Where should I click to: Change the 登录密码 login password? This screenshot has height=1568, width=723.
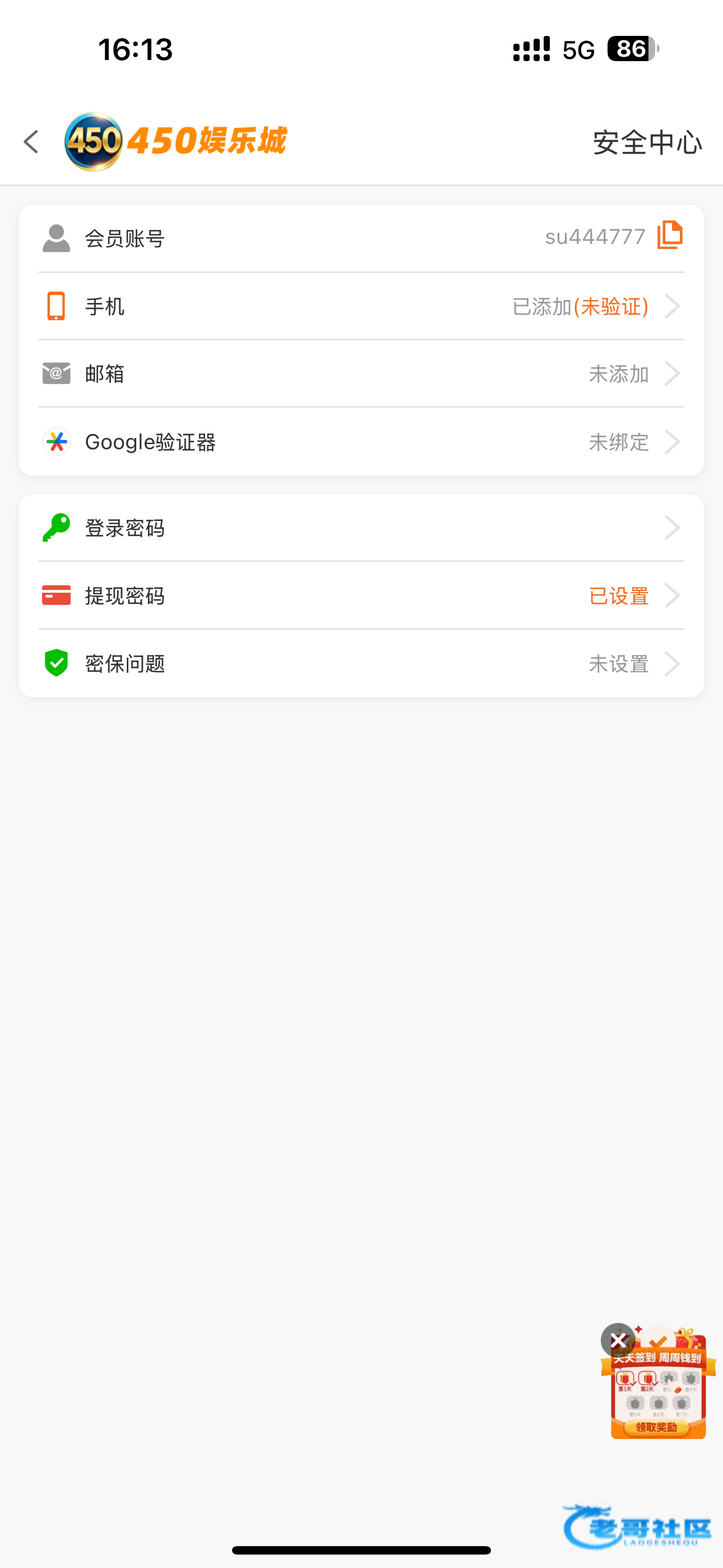click(x=361, y=528)
